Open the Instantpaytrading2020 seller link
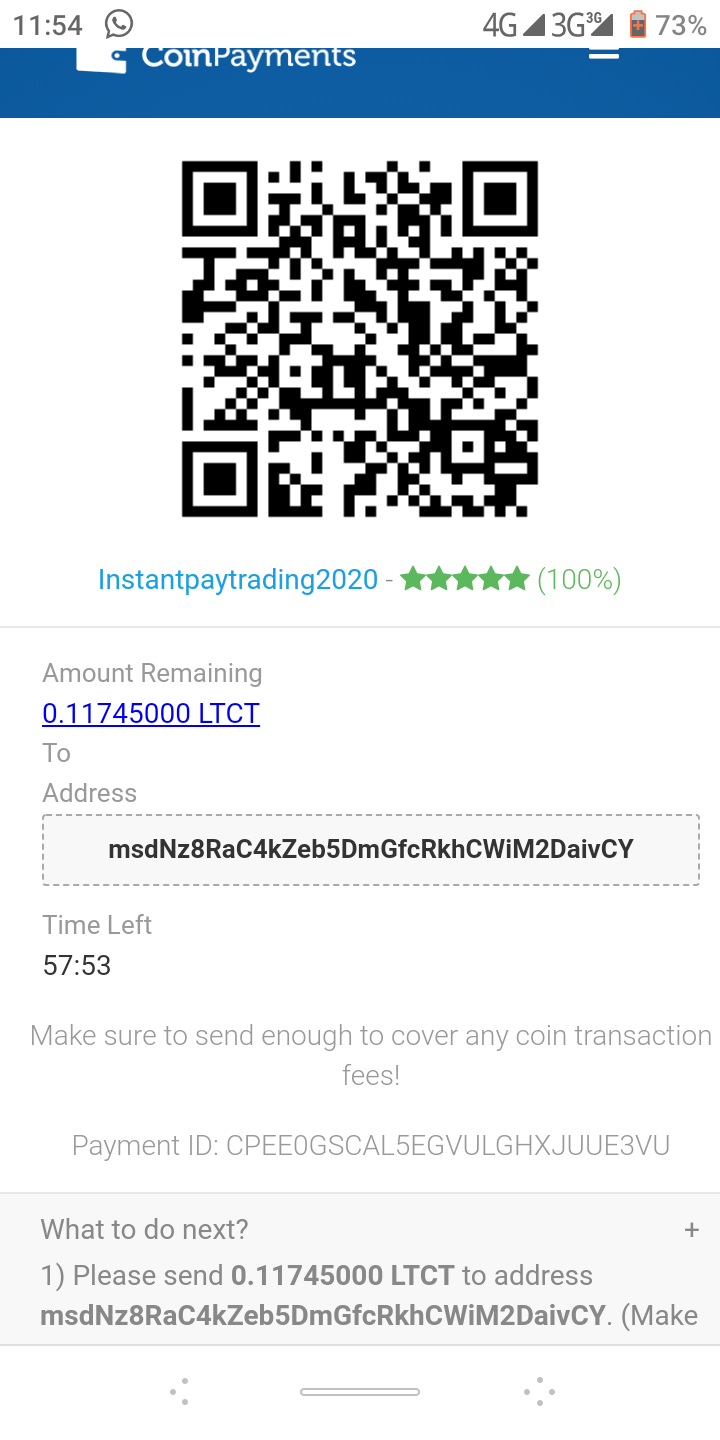 238,579
